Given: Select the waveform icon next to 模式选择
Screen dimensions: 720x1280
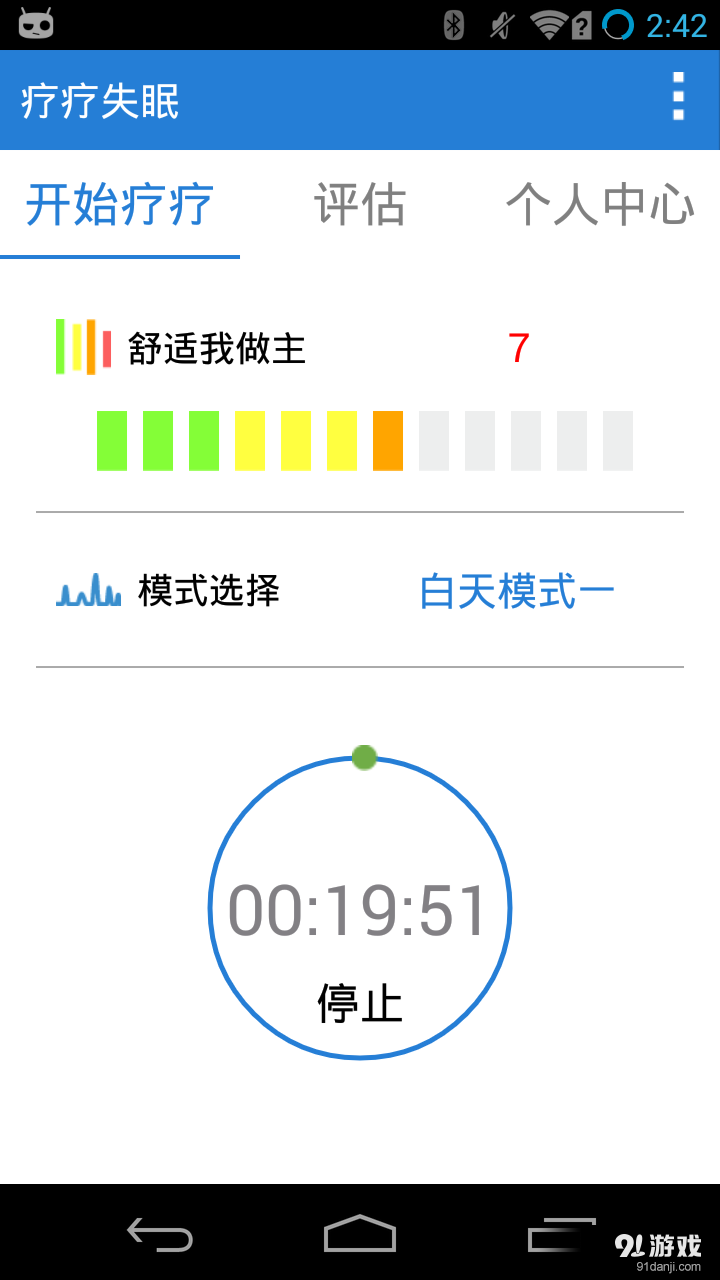Looking at the screenshot, I should 87,591.
